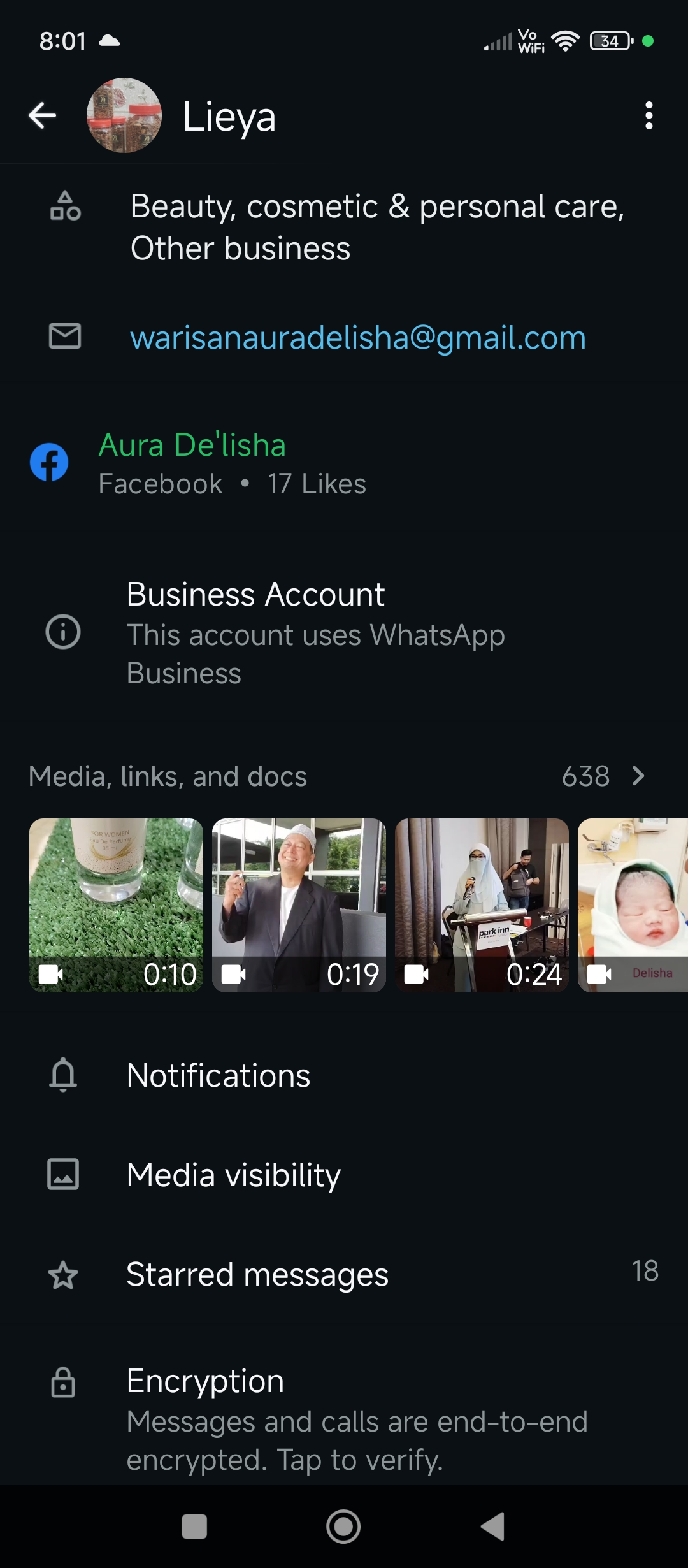Image resolution: width=688 pixels, height=1568 pixels.
Task: Tap Lieya's profile picture
Action: pos(124,116)
